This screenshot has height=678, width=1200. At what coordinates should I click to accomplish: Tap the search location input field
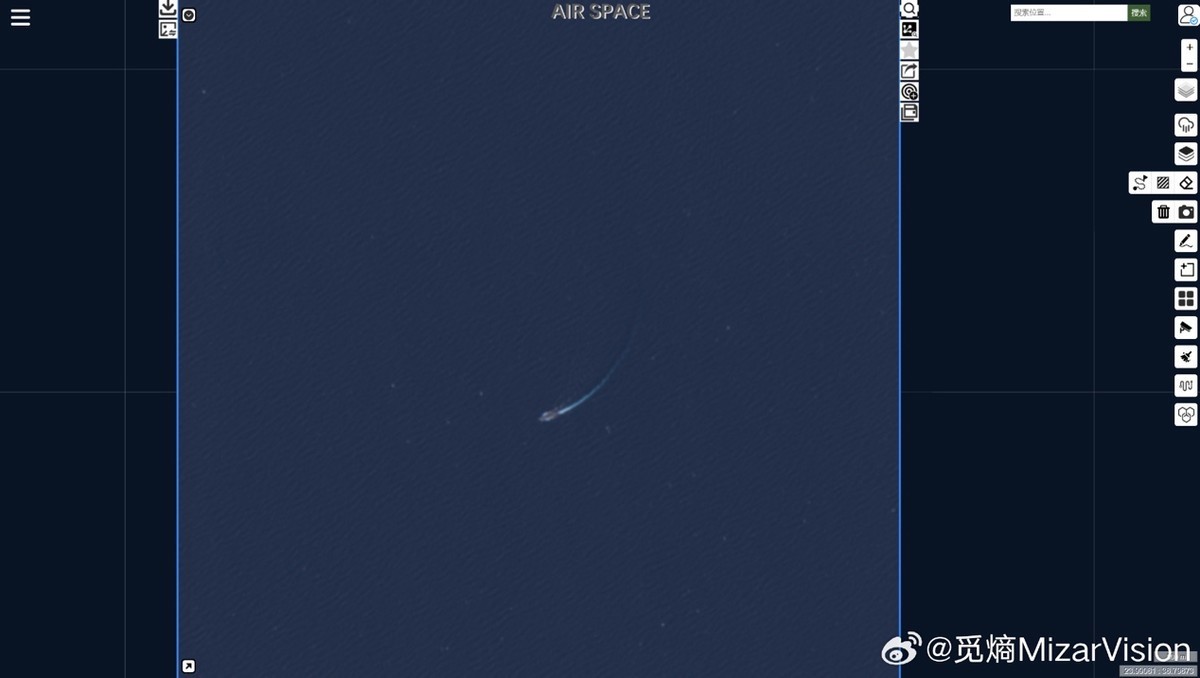click(1068, 13)
